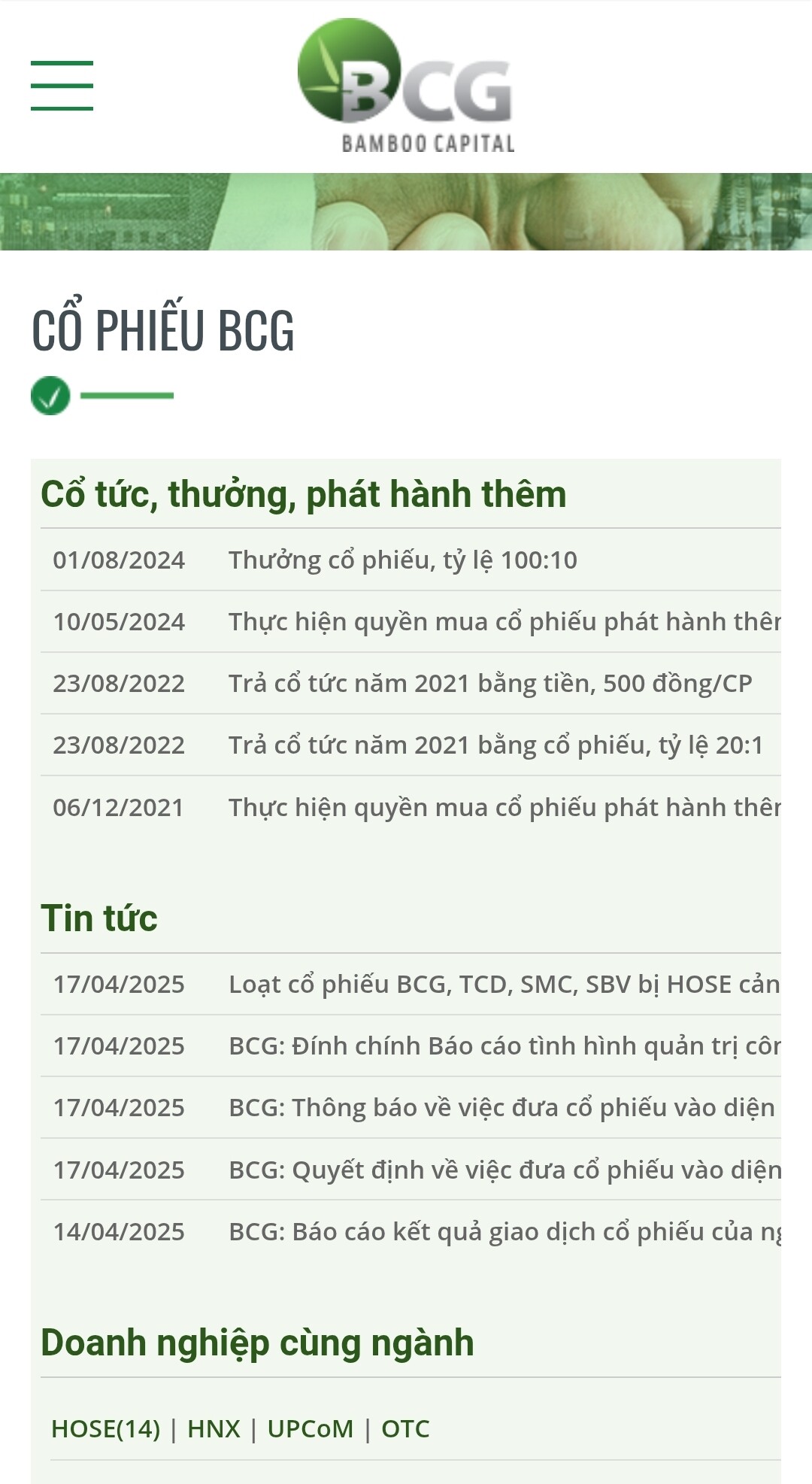Switch to the HOSE(14) companies tab

pos(105,1428)
